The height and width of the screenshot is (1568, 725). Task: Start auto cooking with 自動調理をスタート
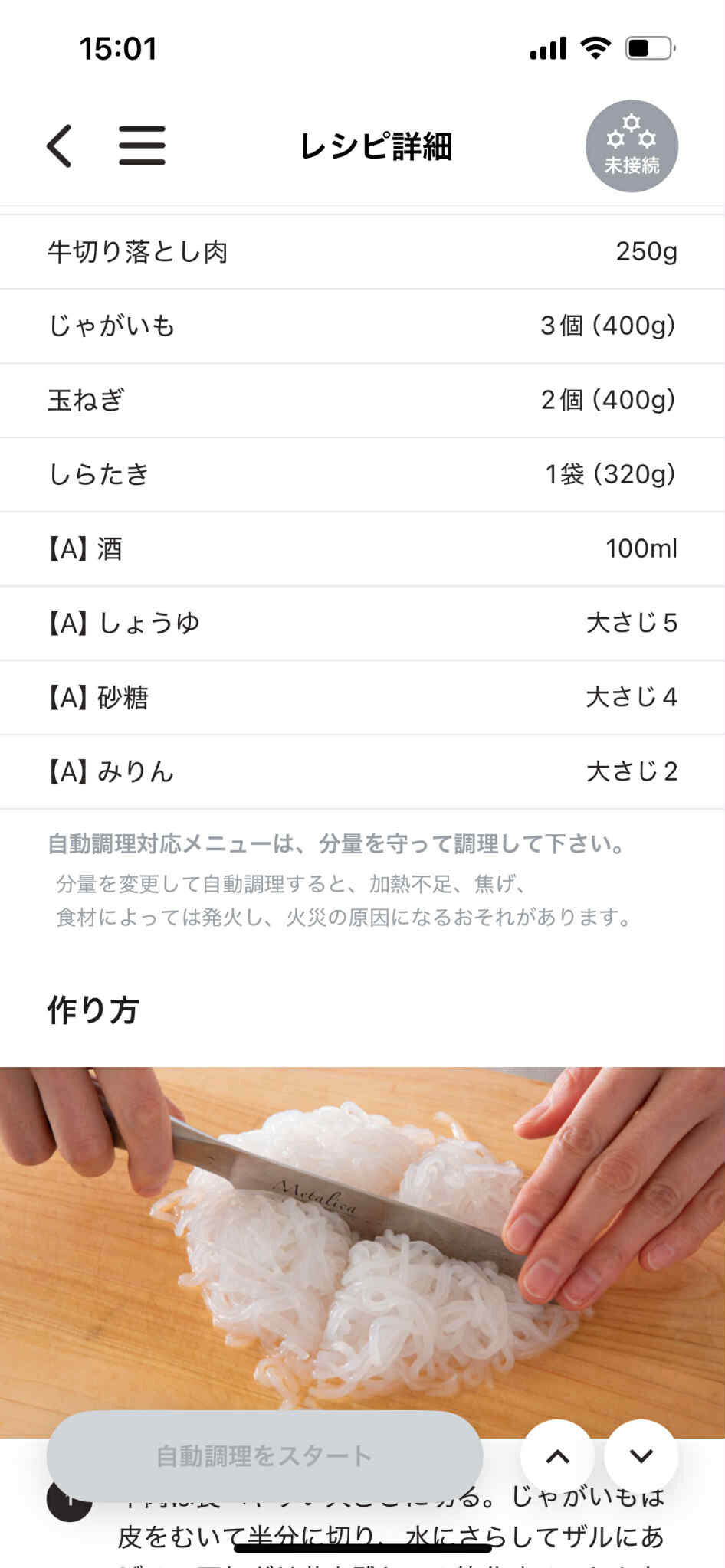264,1455
